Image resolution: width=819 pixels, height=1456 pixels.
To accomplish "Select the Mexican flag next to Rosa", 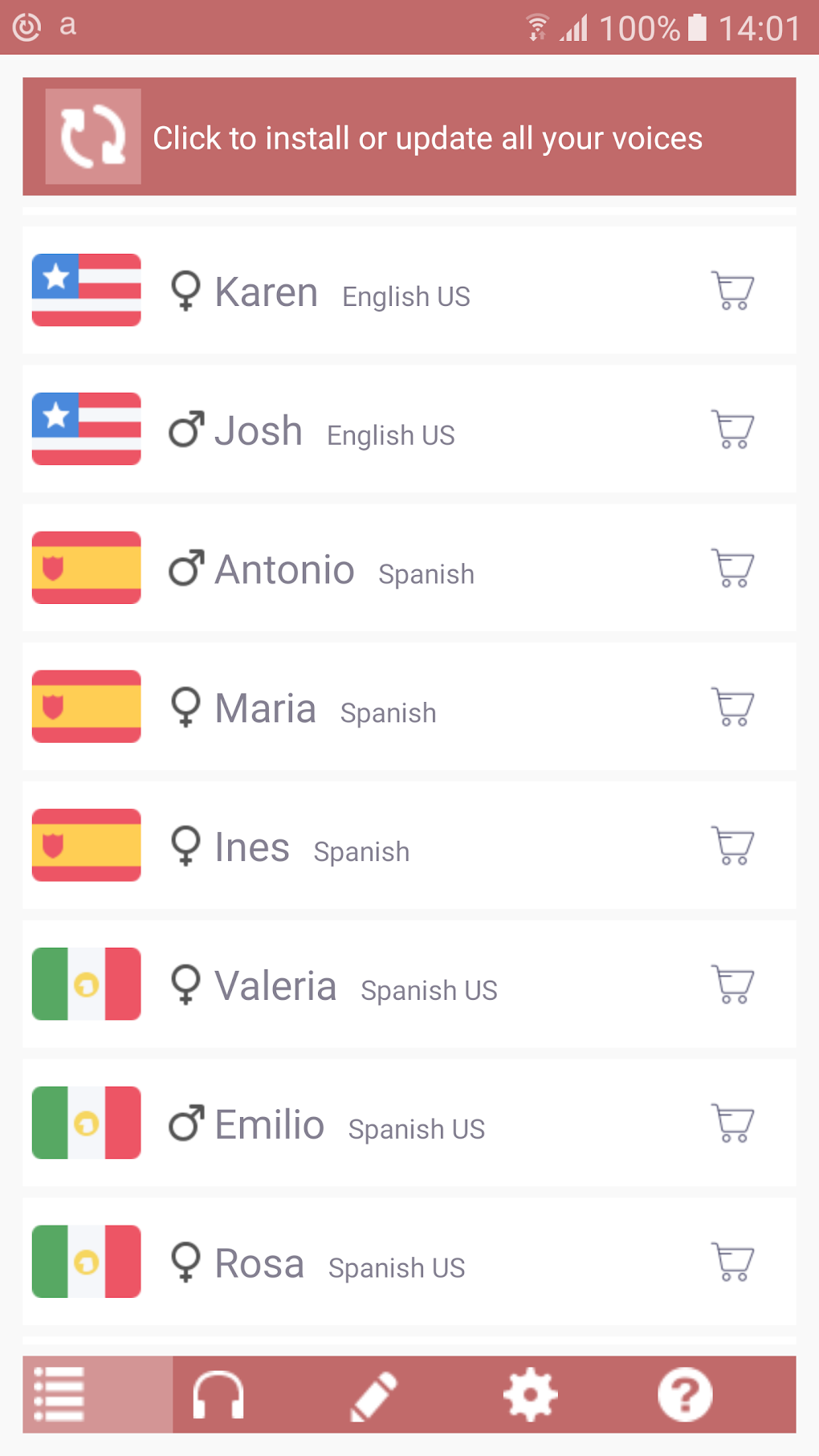I will click(x=86, y=1262).
